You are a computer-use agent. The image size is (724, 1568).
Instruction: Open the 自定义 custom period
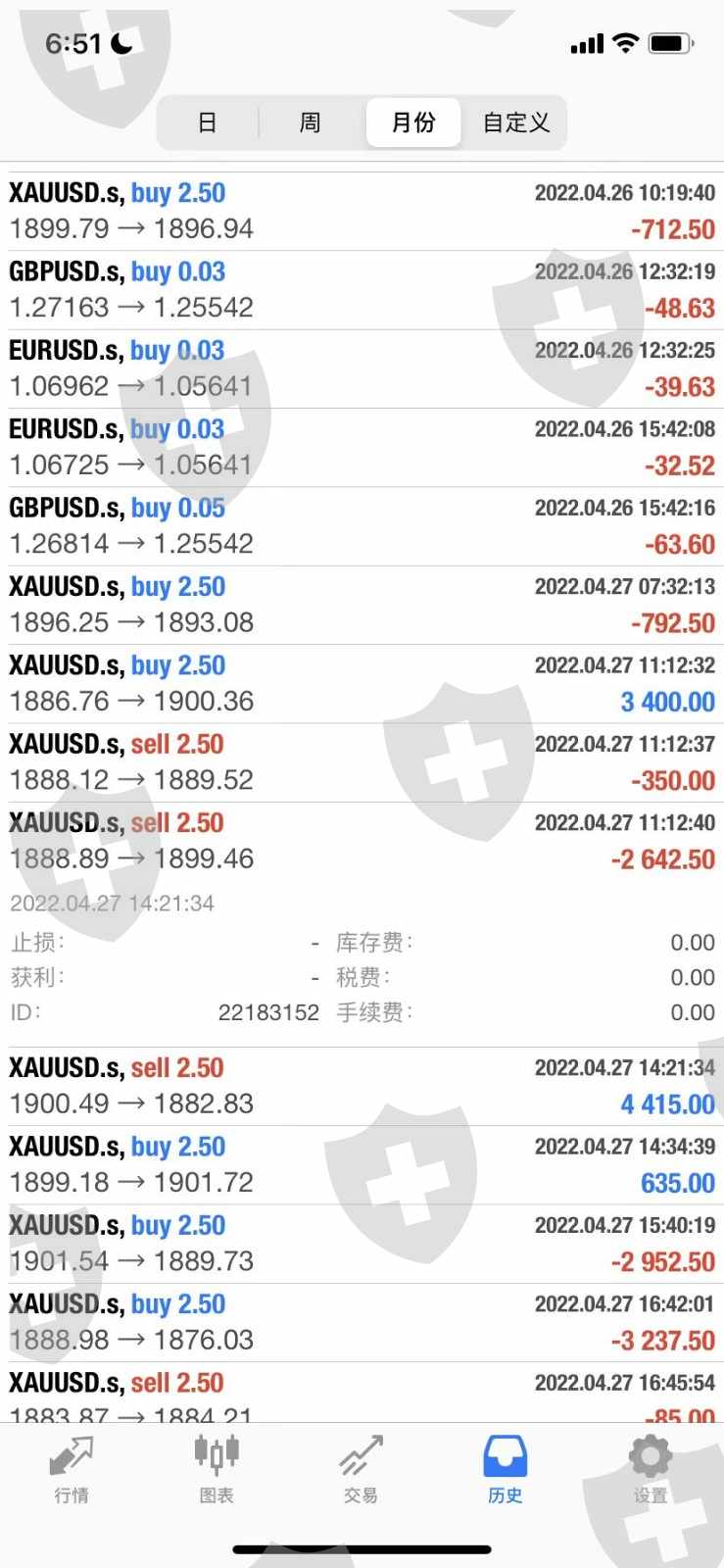(x=516, y=122)
